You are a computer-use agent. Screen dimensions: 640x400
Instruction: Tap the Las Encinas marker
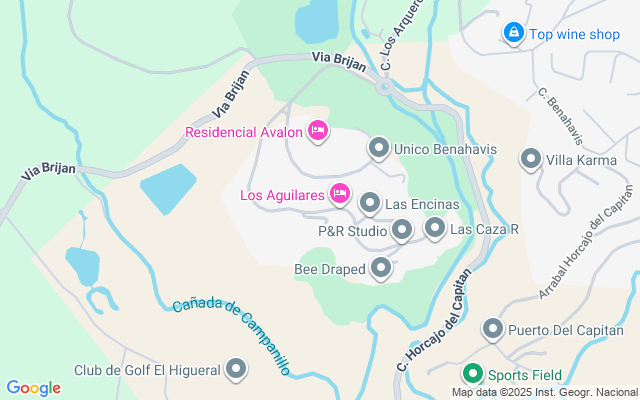point(369,204)
